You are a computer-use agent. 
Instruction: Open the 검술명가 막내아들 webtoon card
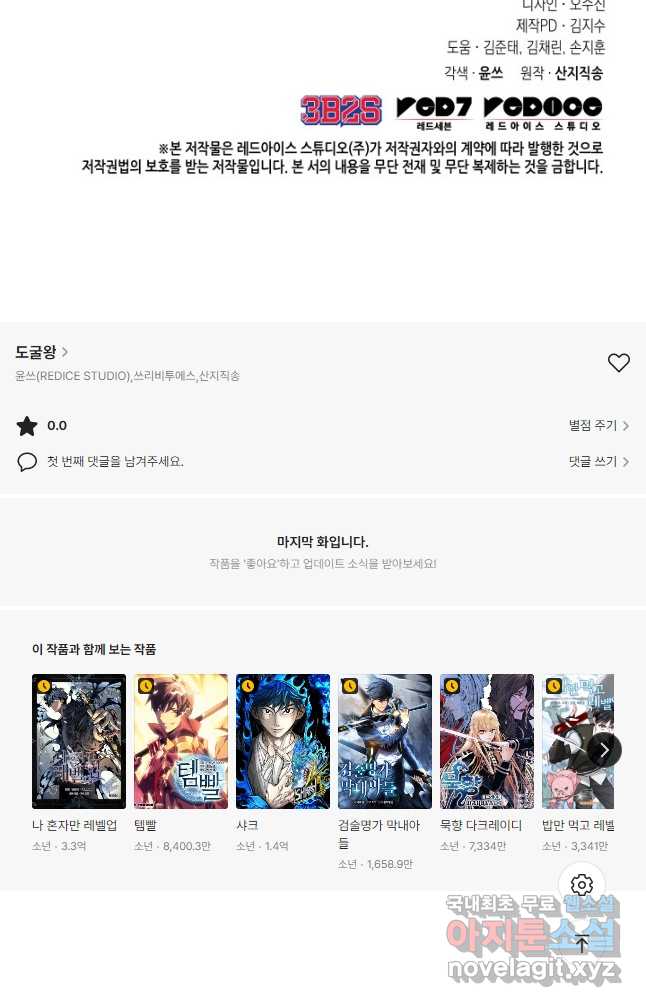(x=385, y=741)
